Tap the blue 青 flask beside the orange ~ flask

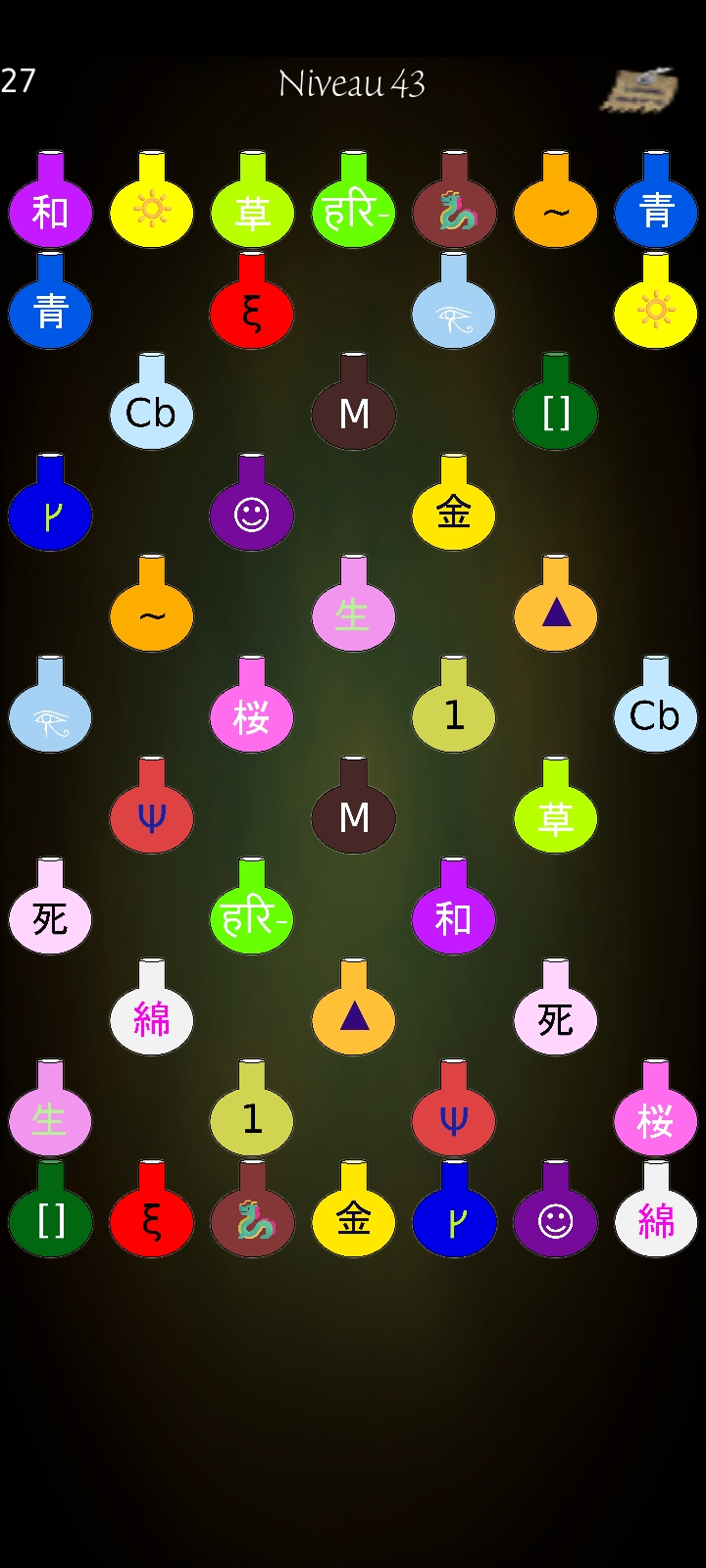pyautogui.click(x=655, y=200)
